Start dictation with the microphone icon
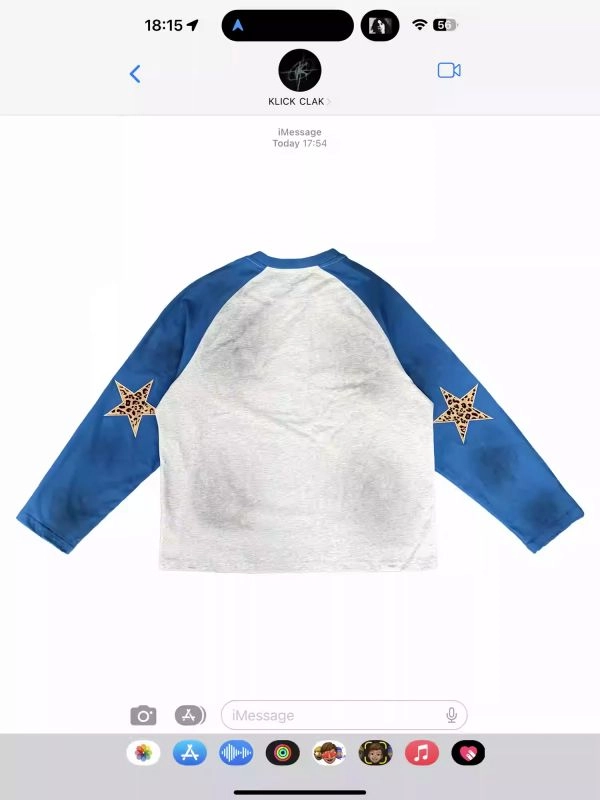The width and height of the screenshot is (600, 800). click(x=452, y=715)
